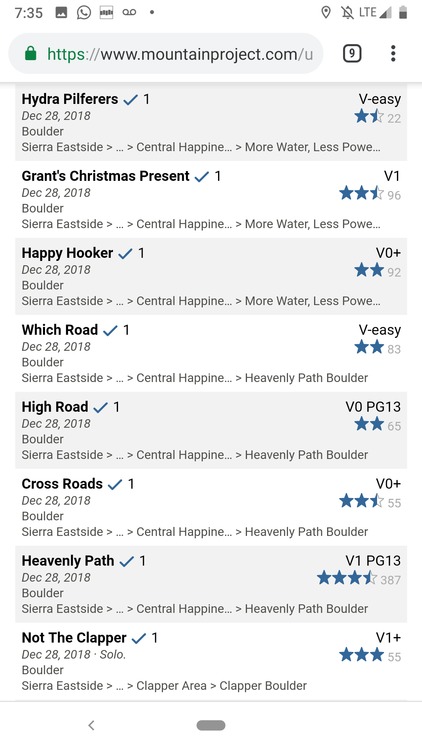Tap the browser URL address bar

pos(166,54)
